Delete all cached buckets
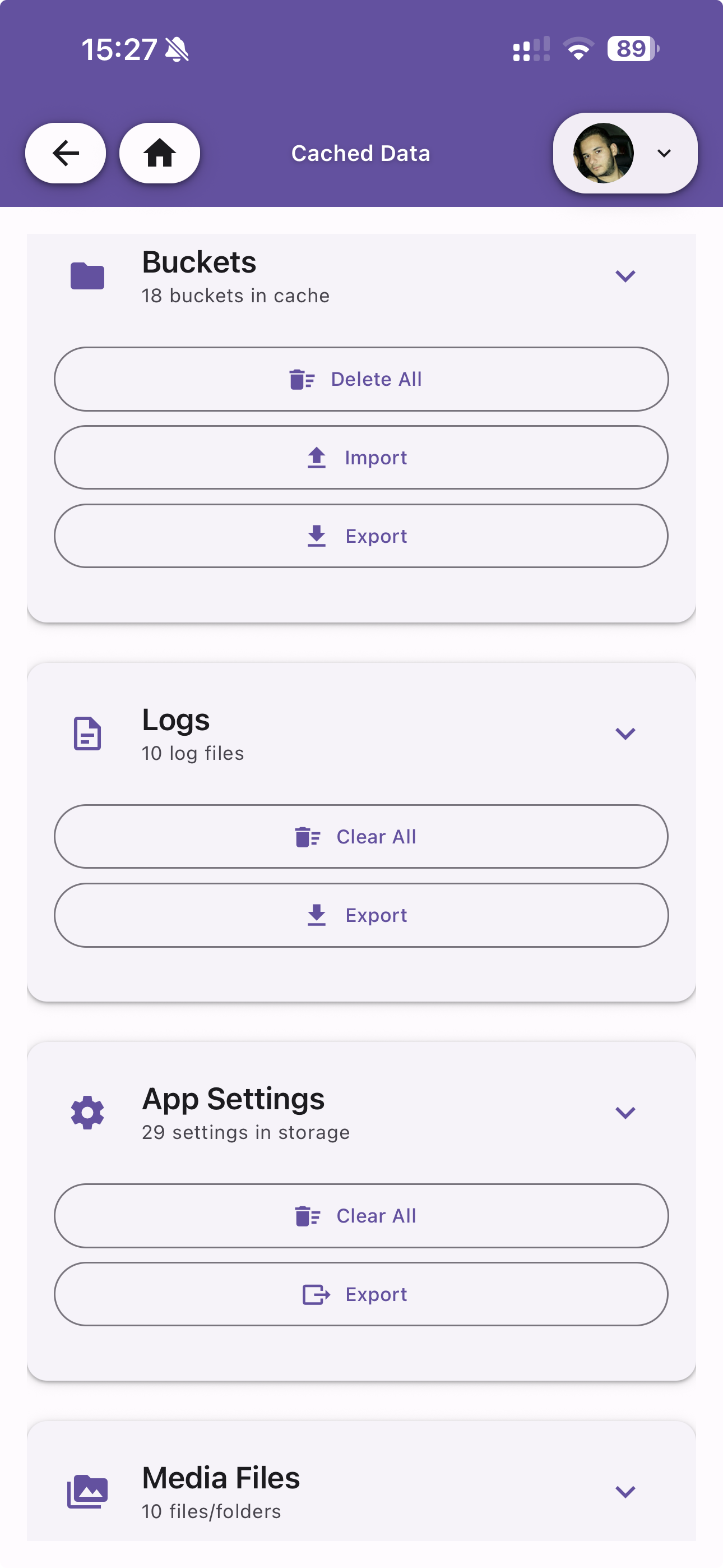Viewport: 723px width, 1568px height. 361,379
